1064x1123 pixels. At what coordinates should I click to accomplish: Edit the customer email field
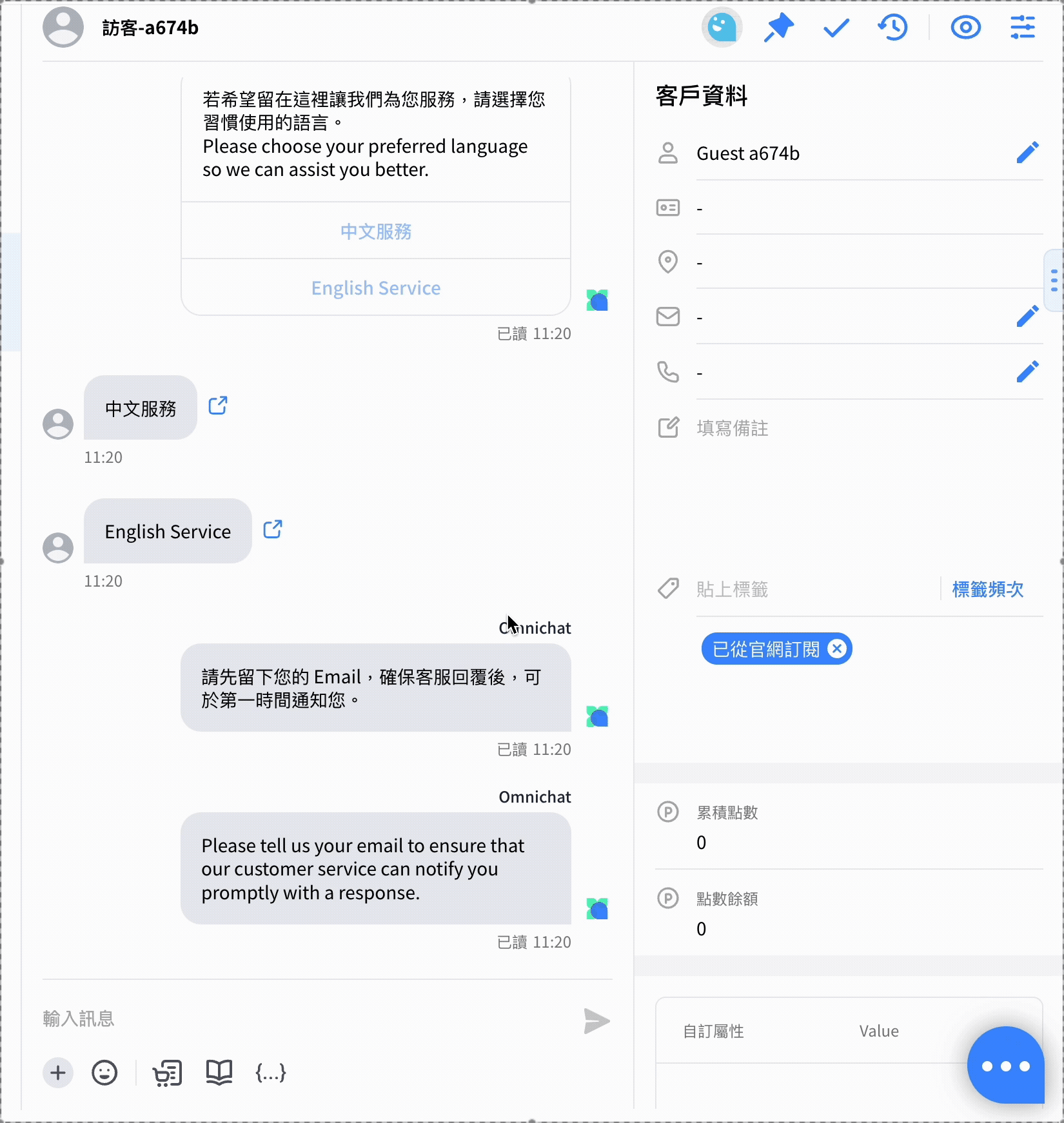click(x=1027, y=317)
